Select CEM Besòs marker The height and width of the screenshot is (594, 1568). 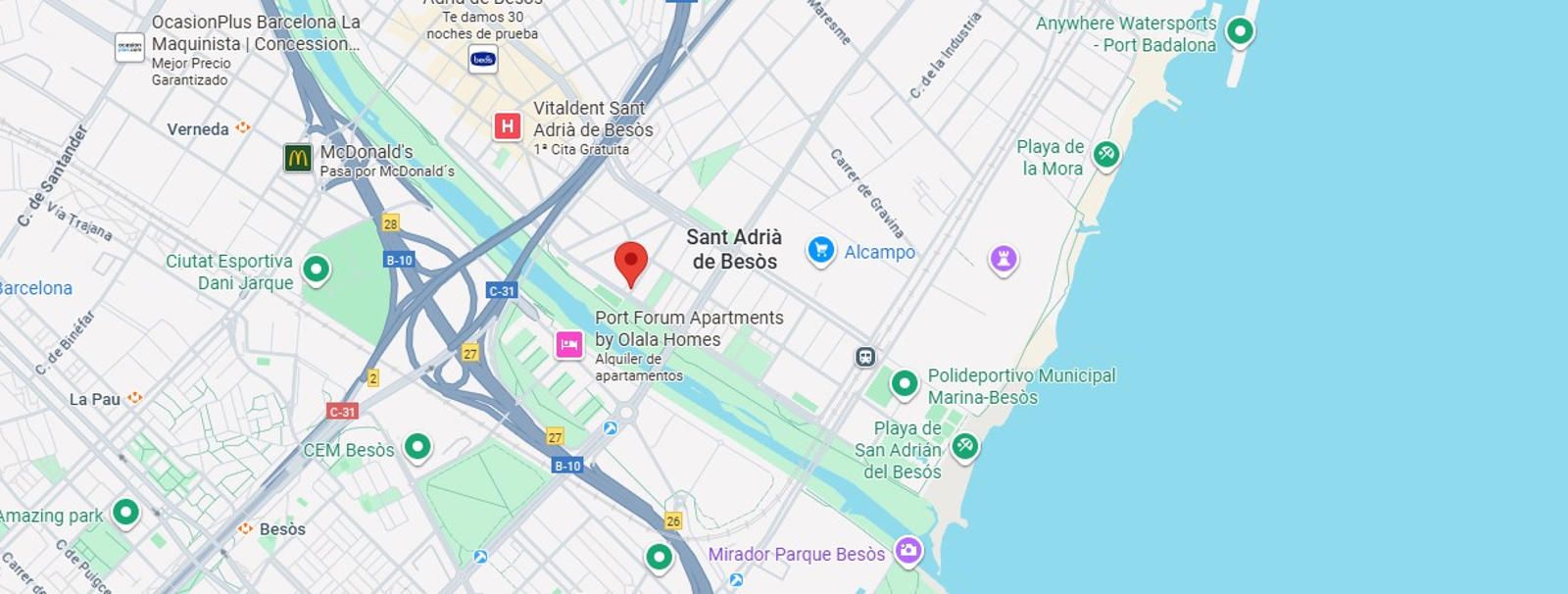[417, 447]
